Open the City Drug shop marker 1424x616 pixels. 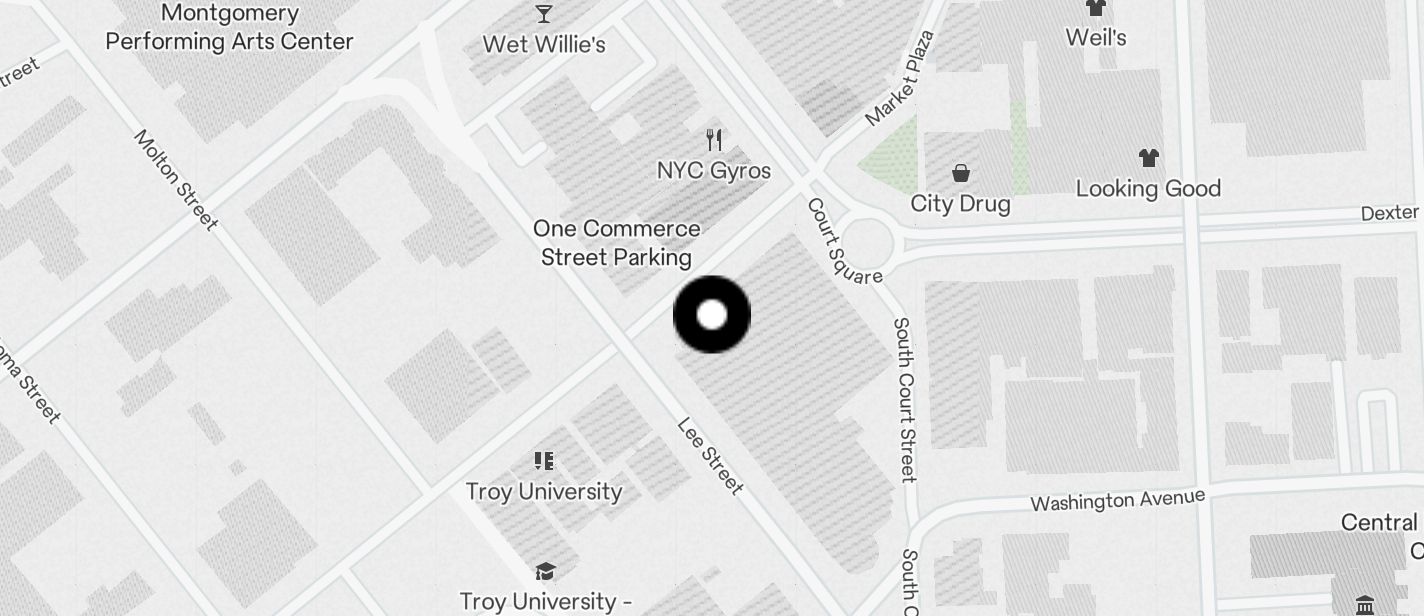pyautogui.click(x=960, y=174)
